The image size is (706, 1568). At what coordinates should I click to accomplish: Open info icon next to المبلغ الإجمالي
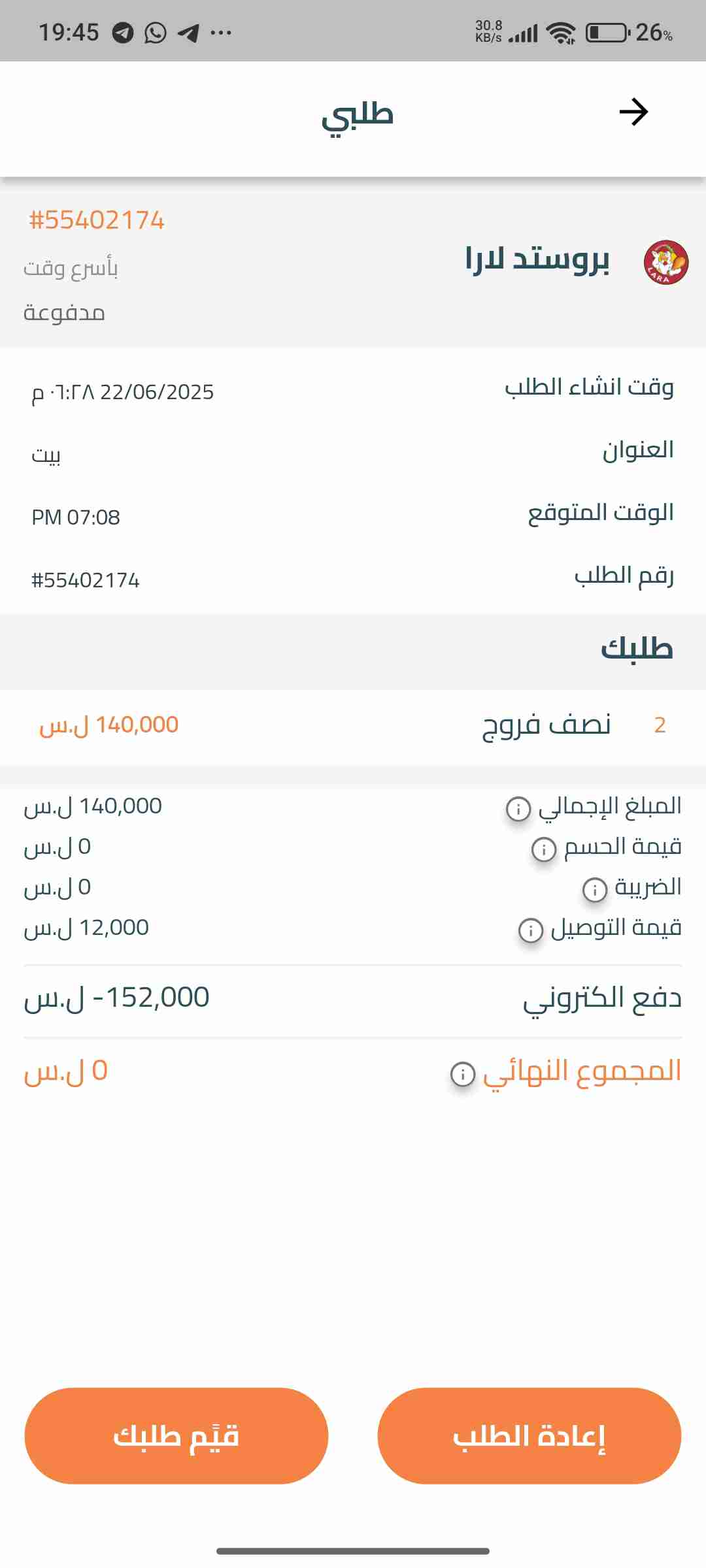click(x=518, y=809)
